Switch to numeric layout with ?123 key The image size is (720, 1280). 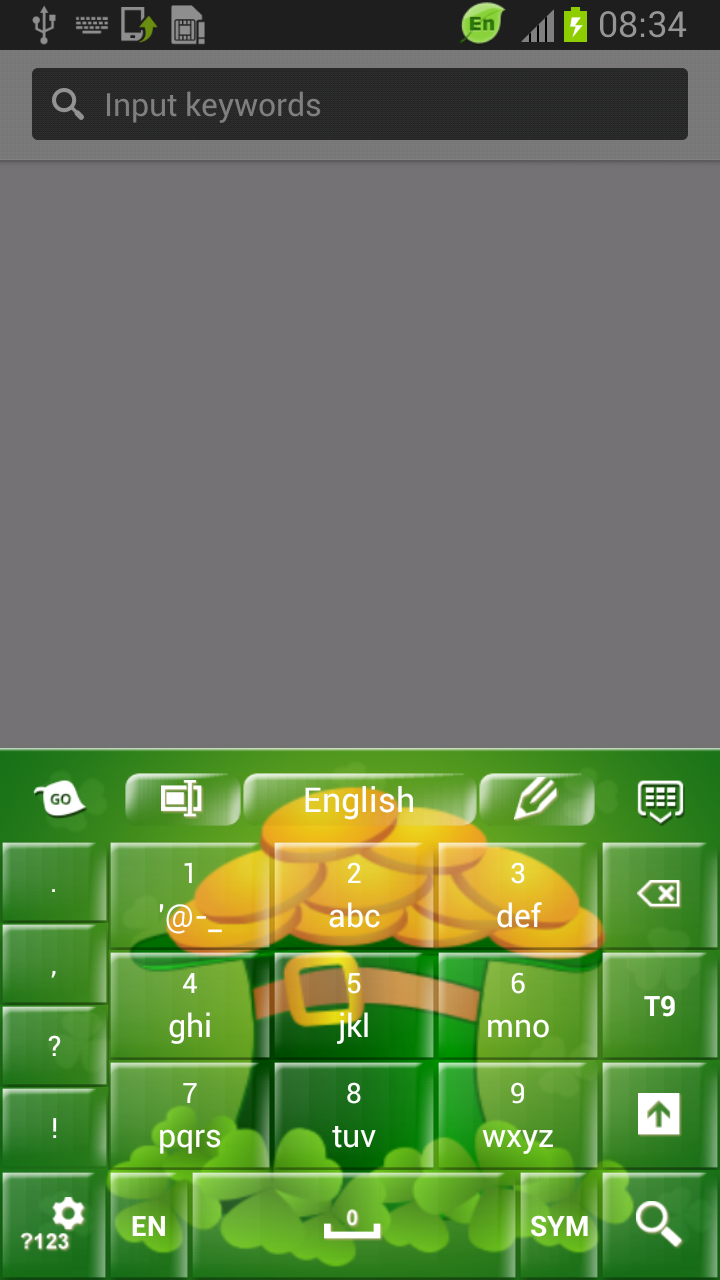click(x=48, y=1224)
